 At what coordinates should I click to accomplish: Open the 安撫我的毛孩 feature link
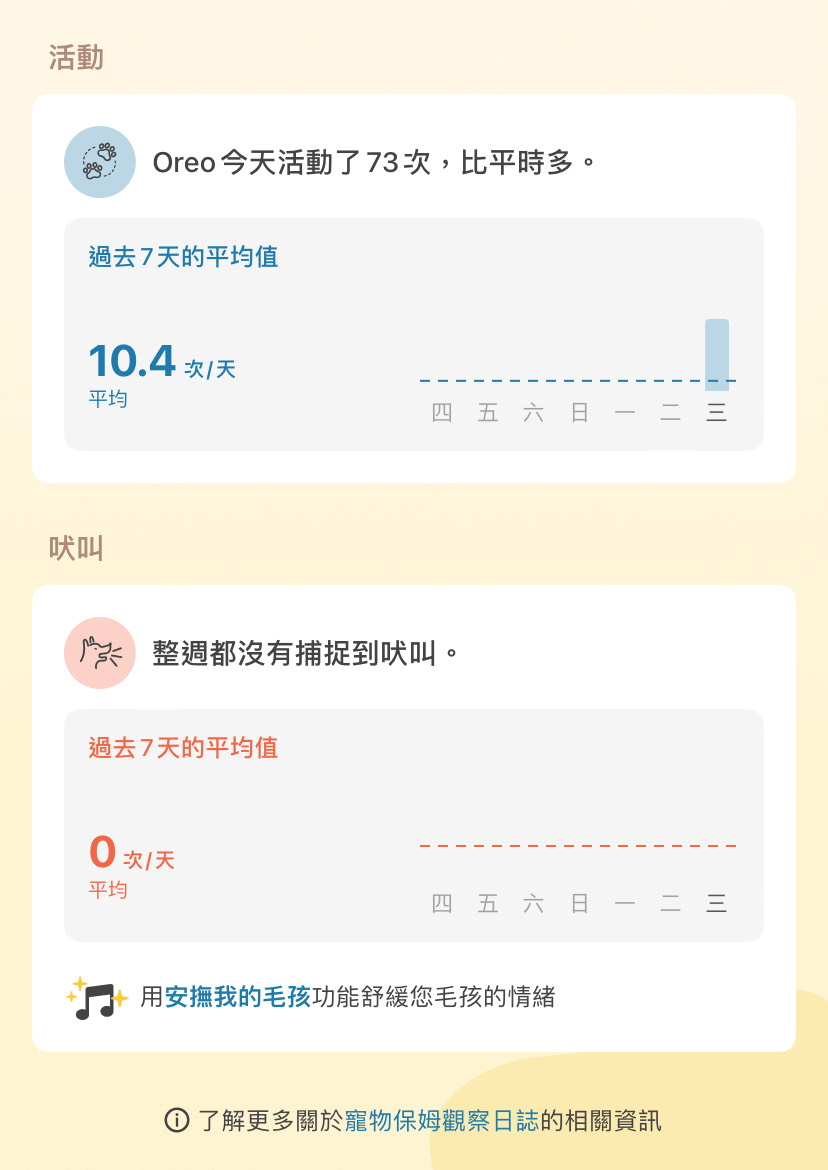pos(238,997)
